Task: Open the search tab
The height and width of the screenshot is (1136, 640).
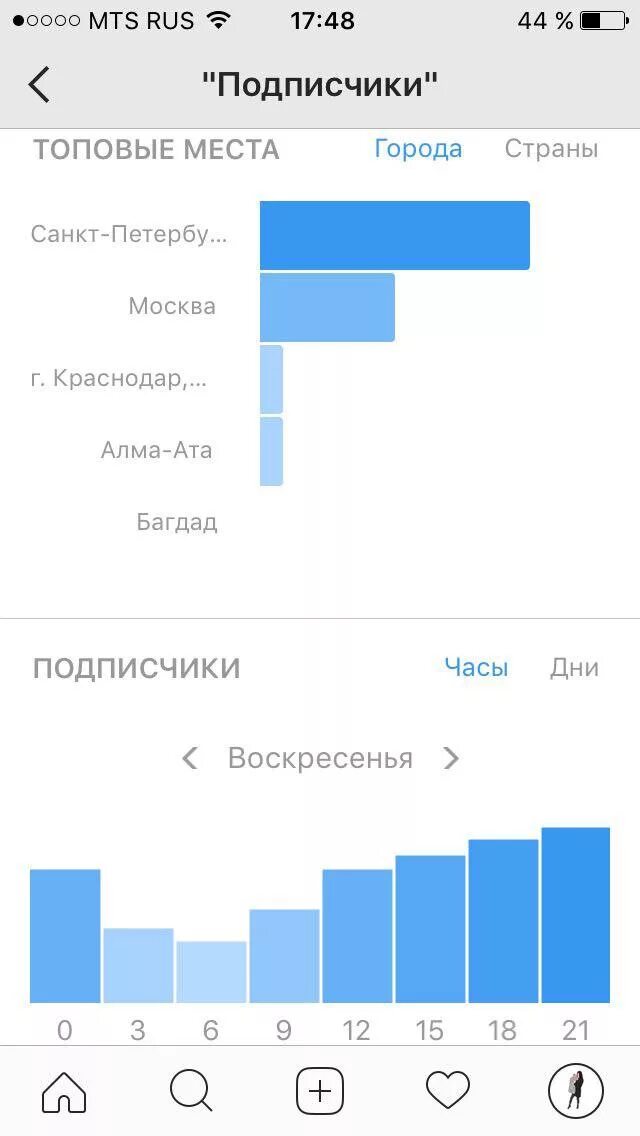Action: click(191, 1090)
